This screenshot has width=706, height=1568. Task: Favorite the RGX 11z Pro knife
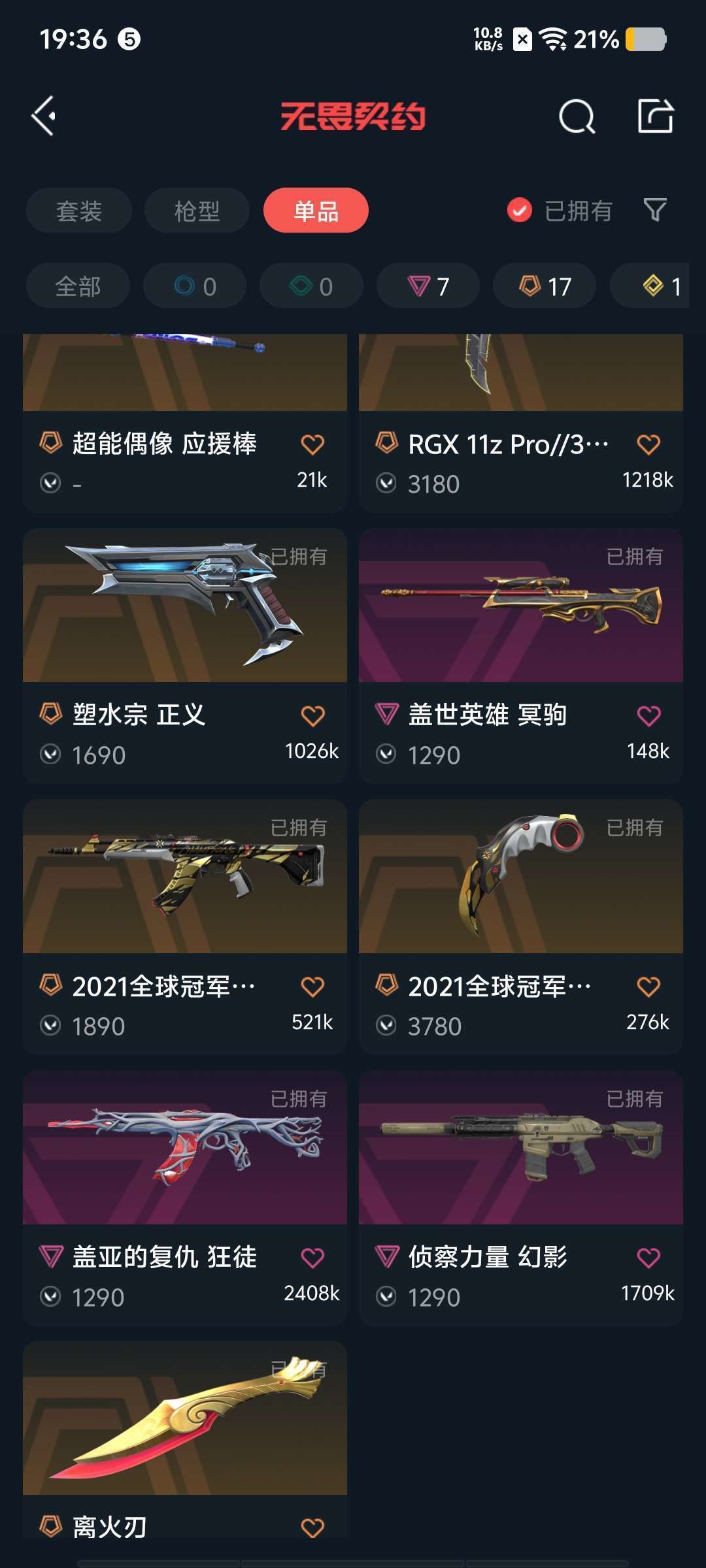(x=648, y=443)
